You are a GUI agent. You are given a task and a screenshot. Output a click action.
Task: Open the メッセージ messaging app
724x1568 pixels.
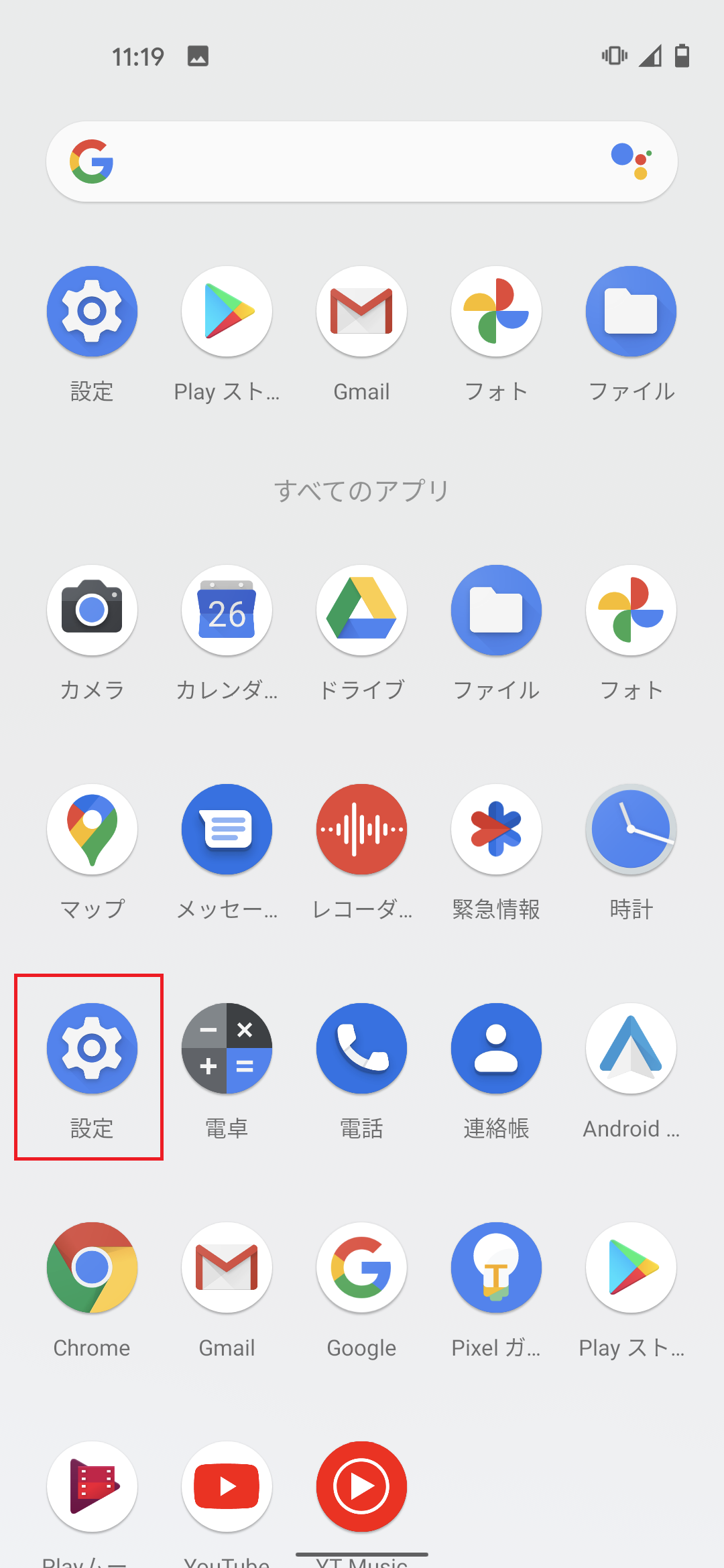pyautogui.click(x=227, y=829)
